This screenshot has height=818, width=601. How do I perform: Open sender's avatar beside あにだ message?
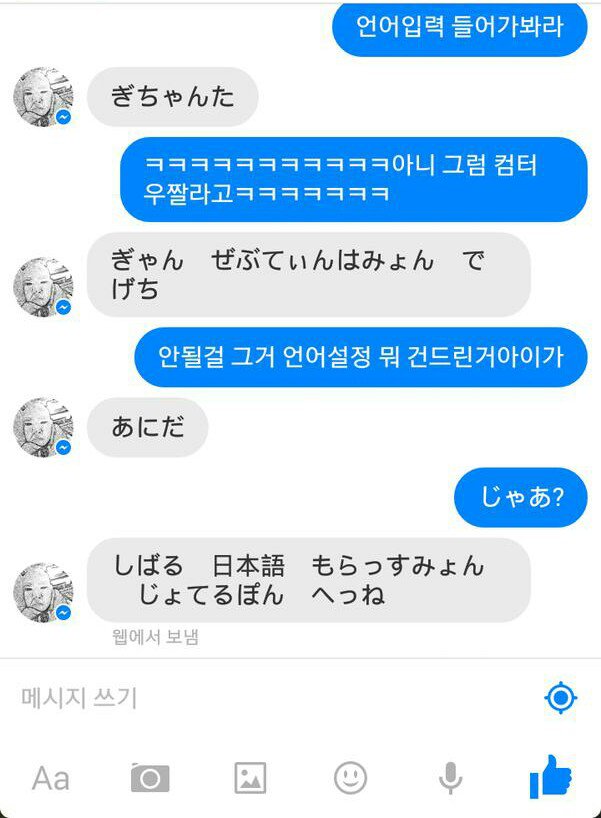(x=42, y=428)
